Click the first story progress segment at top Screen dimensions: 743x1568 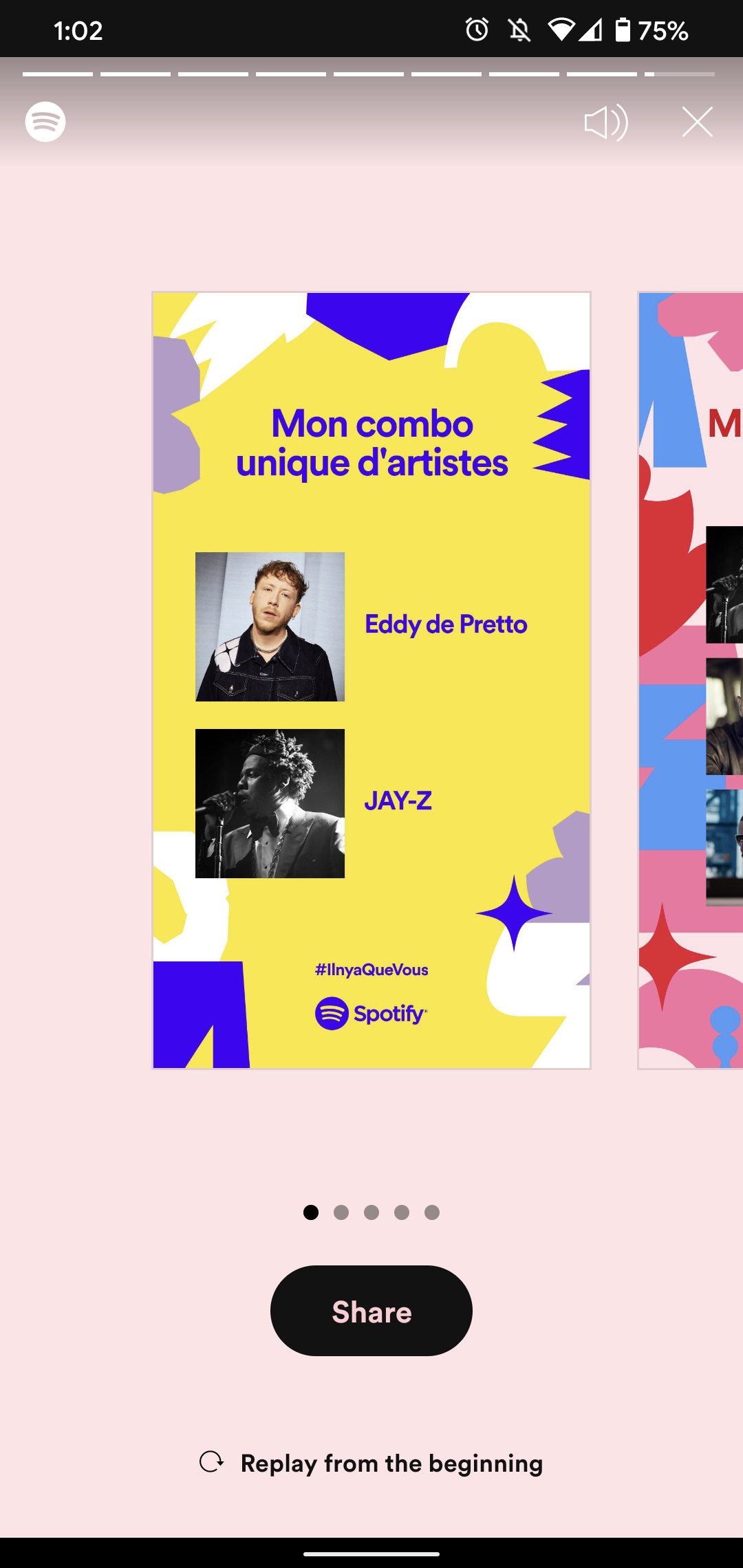pos(58,72)
